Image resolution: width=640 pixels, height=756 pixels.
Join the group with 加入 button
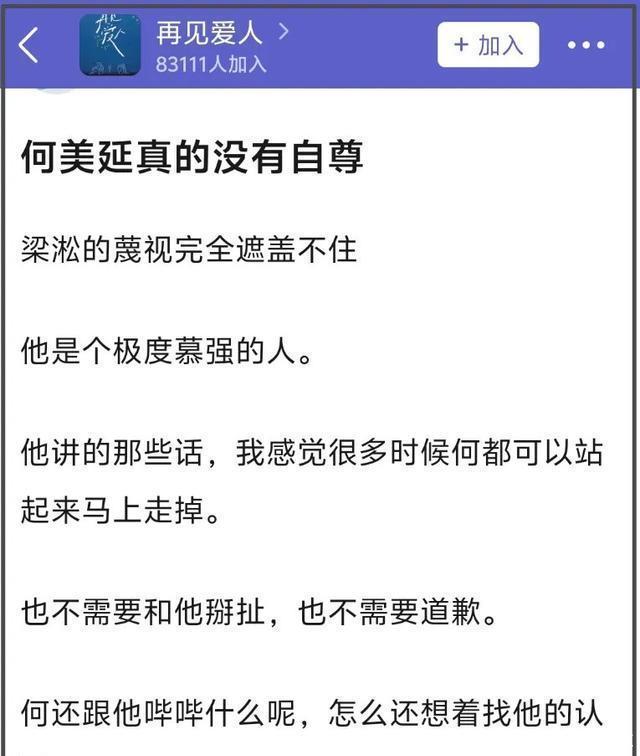[488, 45]
